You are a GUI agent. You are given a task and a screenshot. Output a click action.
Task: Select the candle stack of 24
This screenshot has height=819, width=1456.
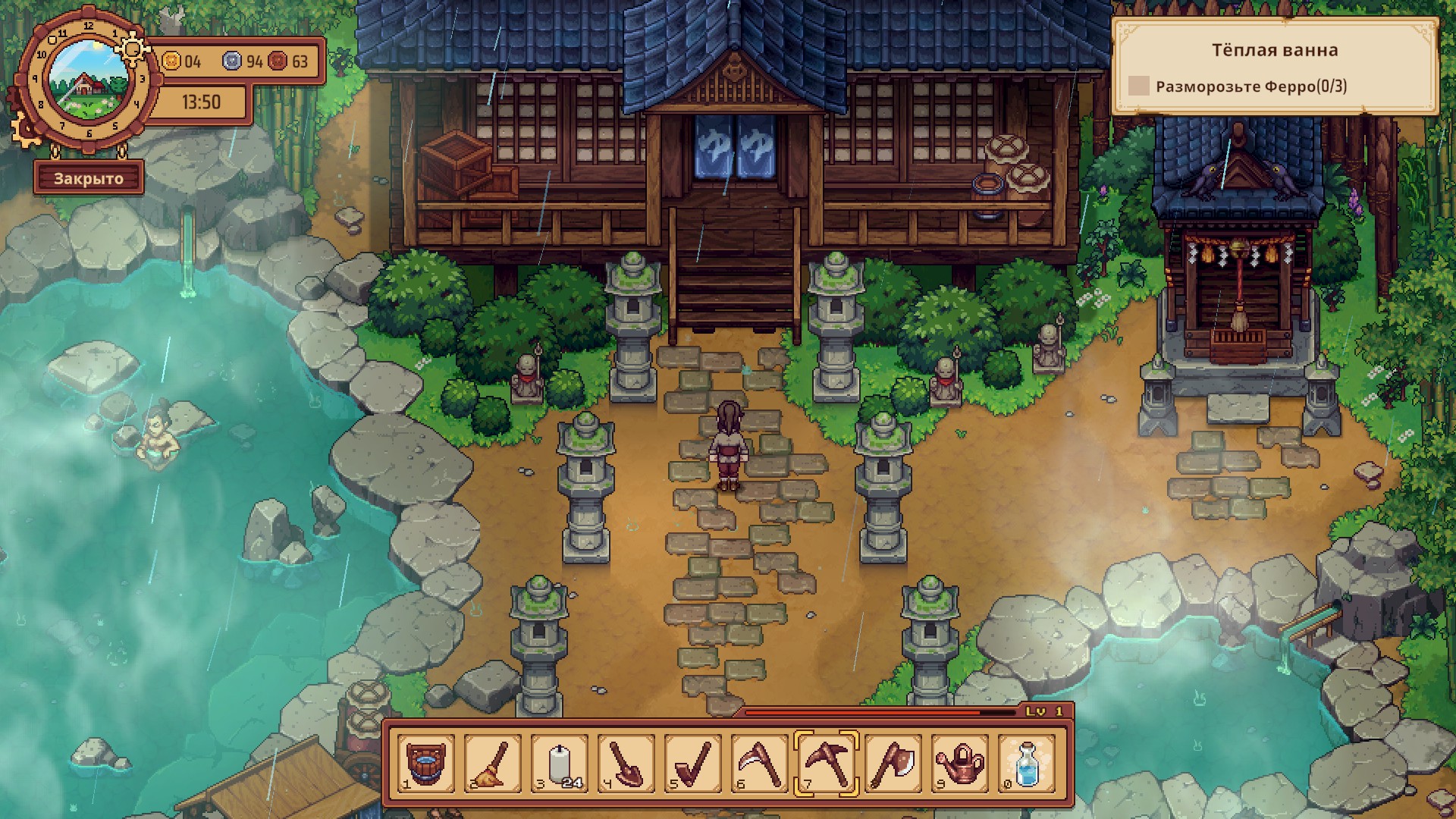(559, 763)
